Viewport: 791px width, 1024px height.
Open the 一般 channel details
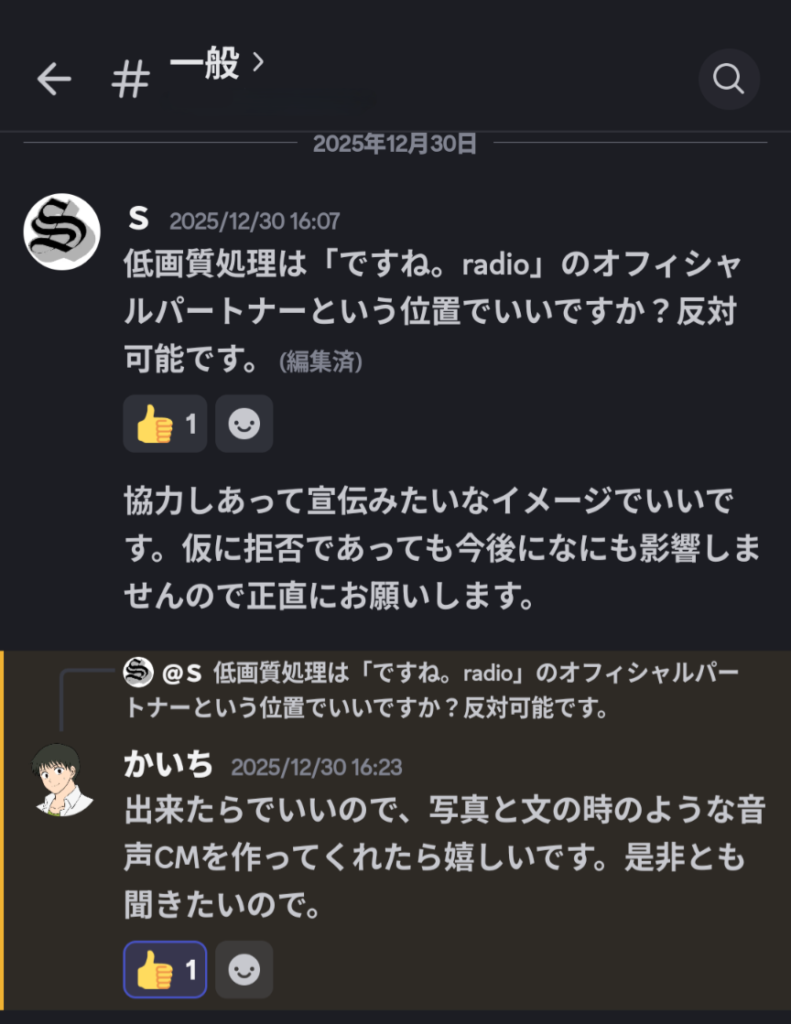pyautogui.click(x=215, y=66)
